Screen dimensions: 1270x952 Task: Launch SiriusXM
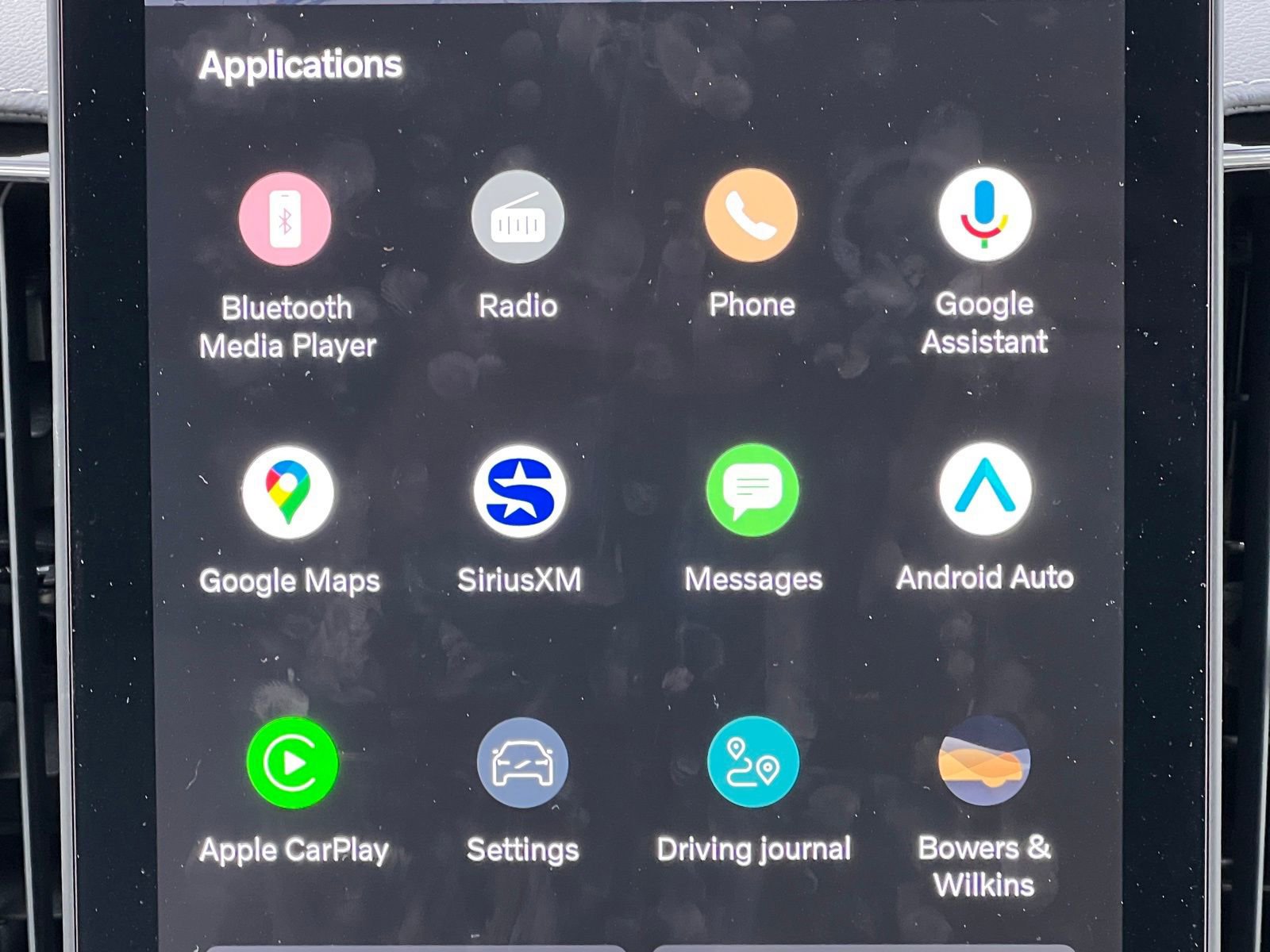tap(520, 492)
